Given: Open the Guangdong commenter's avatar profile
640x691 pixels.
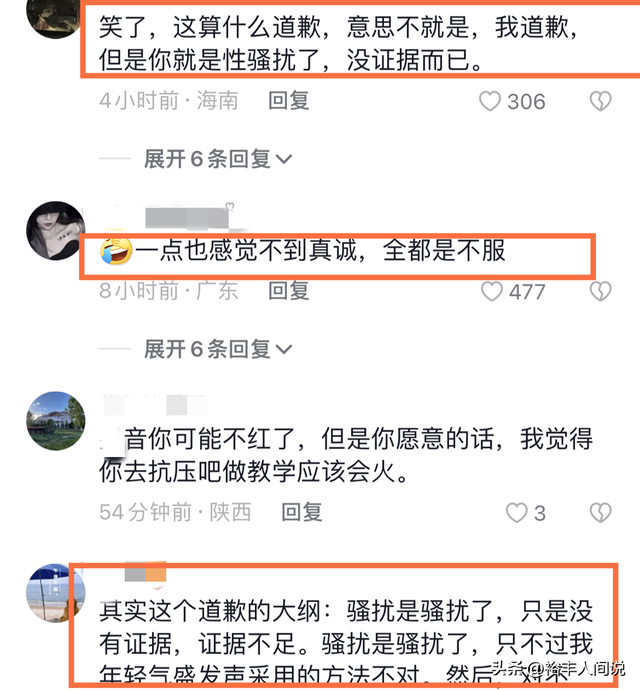Looking at the screenshot, I should click(x=56, y=231).
